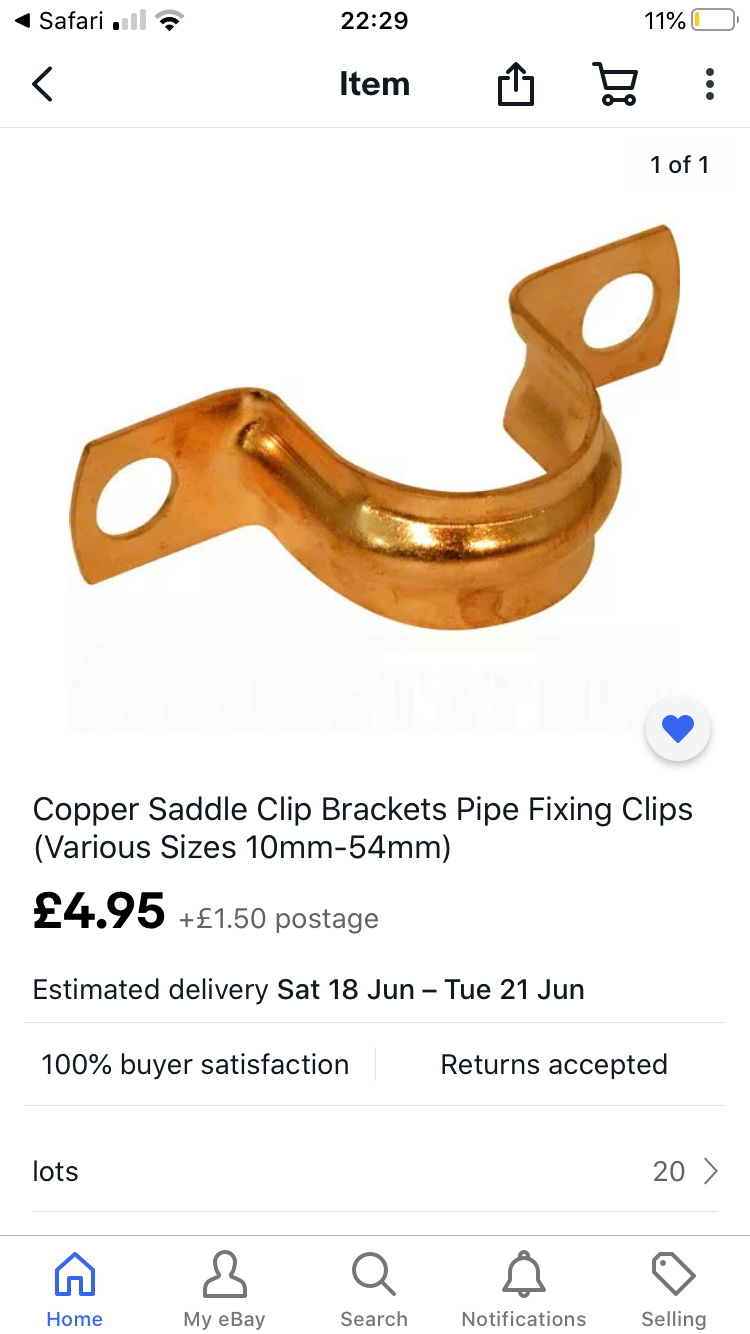This screenshot has height=1334, width=750.
Task: Share this copper saddle clip listing
Action: point(516,84)
